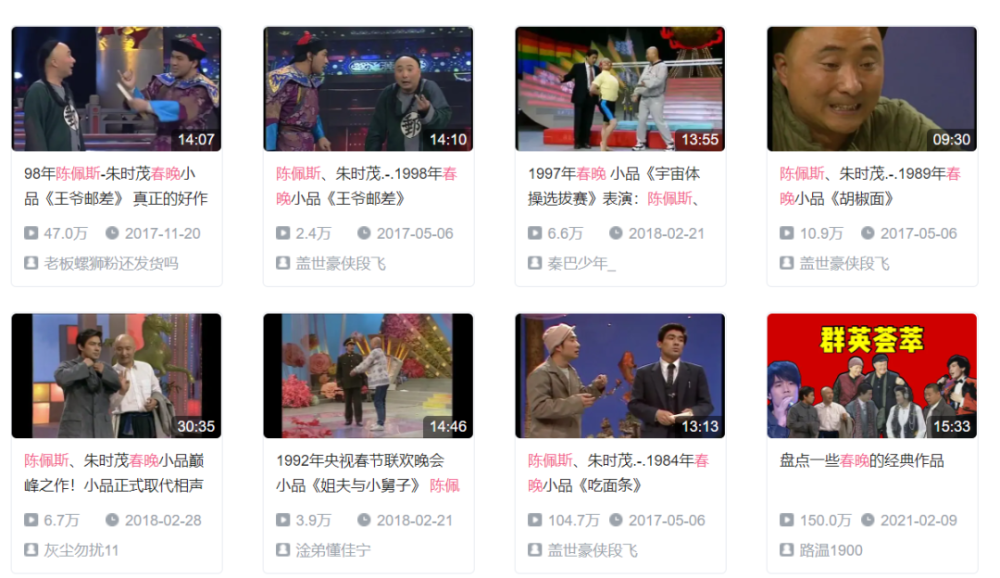This screenshot has width=1000, height=578.
Task: Play the 14:10 video 1998年春晚小品《王爷邮差》
Action: (x=368, y=89)
